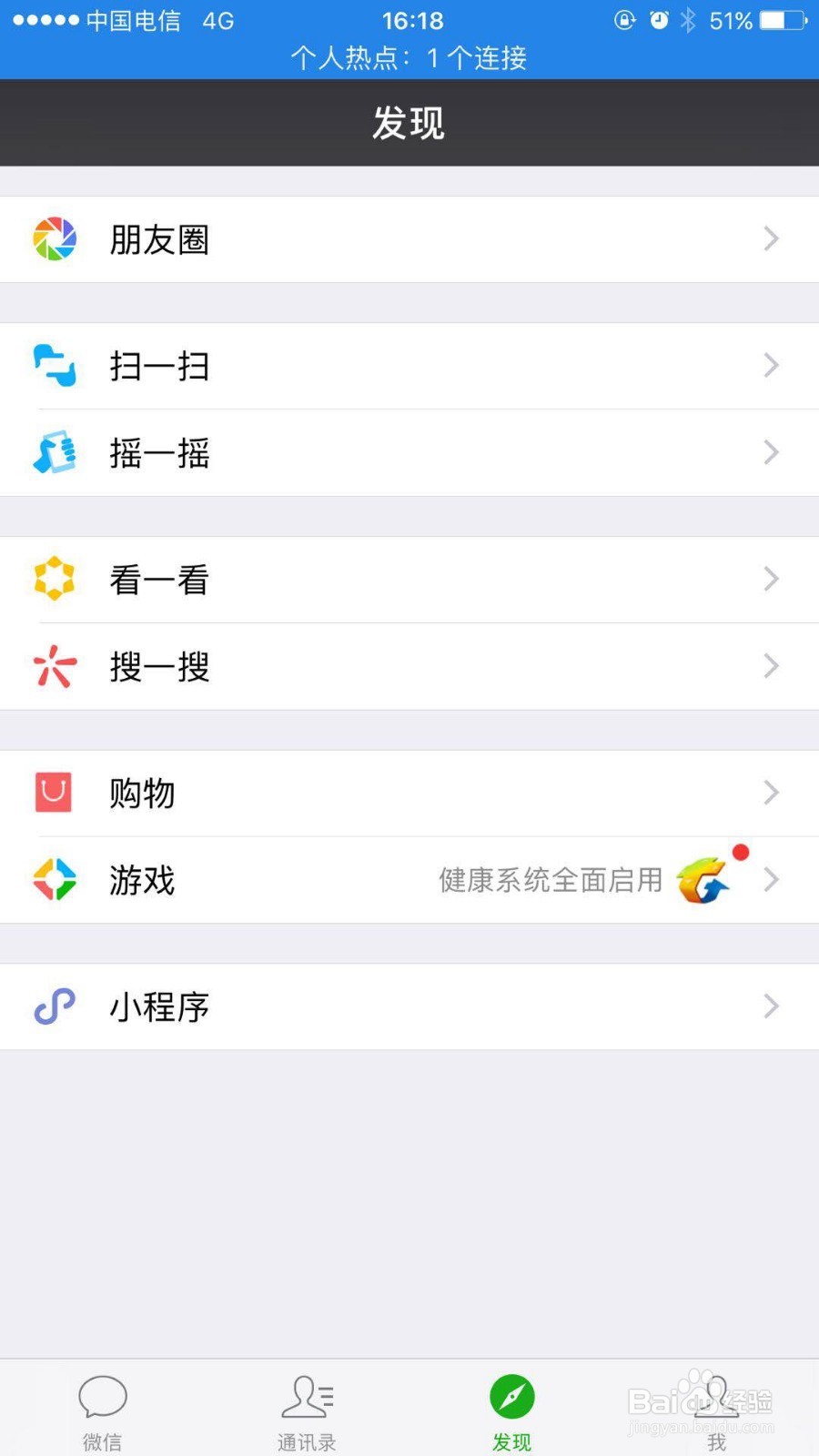This screenshot has width=819, height=1456.
Task: Select the 扫一扫 scan QR code icon
Action: (54, 366)
